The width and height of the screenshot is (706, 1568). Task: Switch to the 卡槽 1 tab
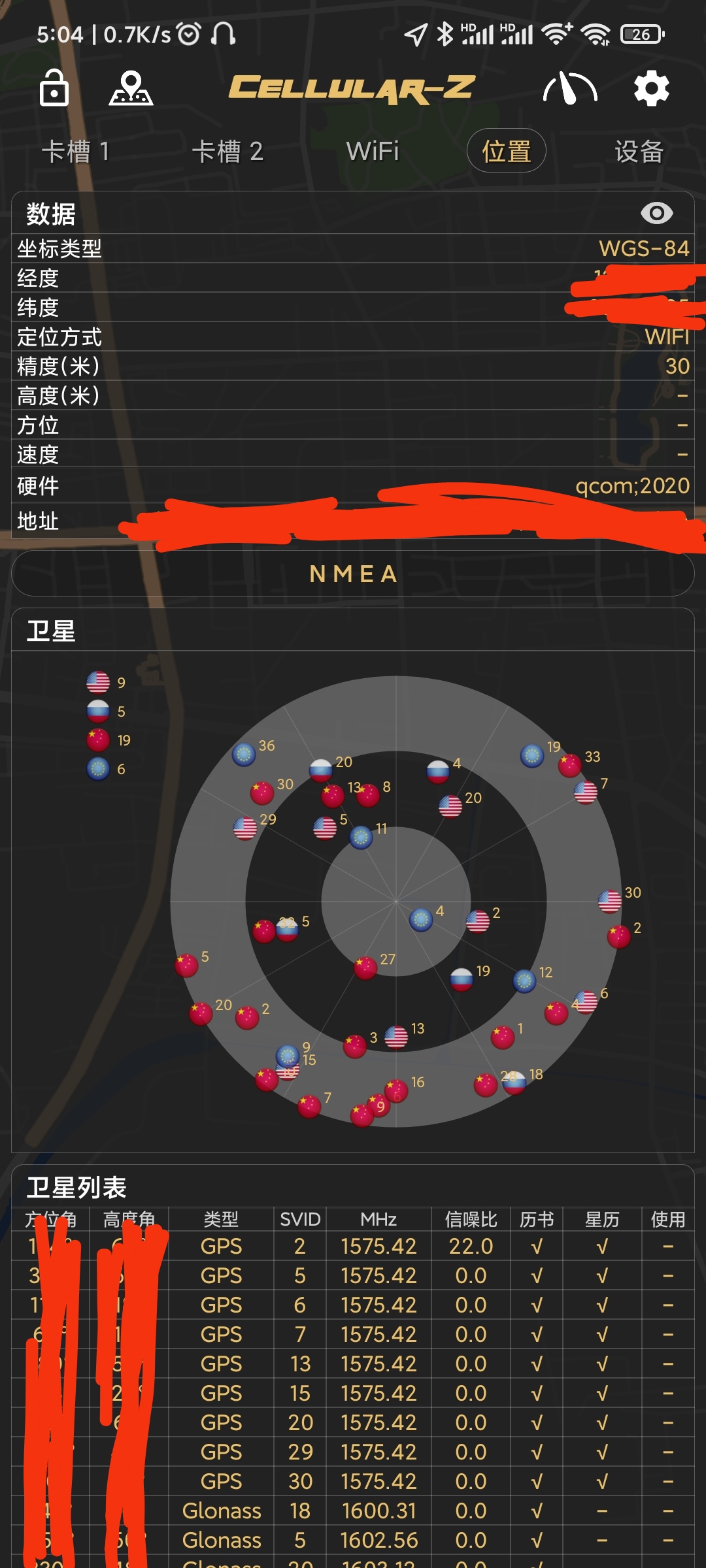coord(75,152)
